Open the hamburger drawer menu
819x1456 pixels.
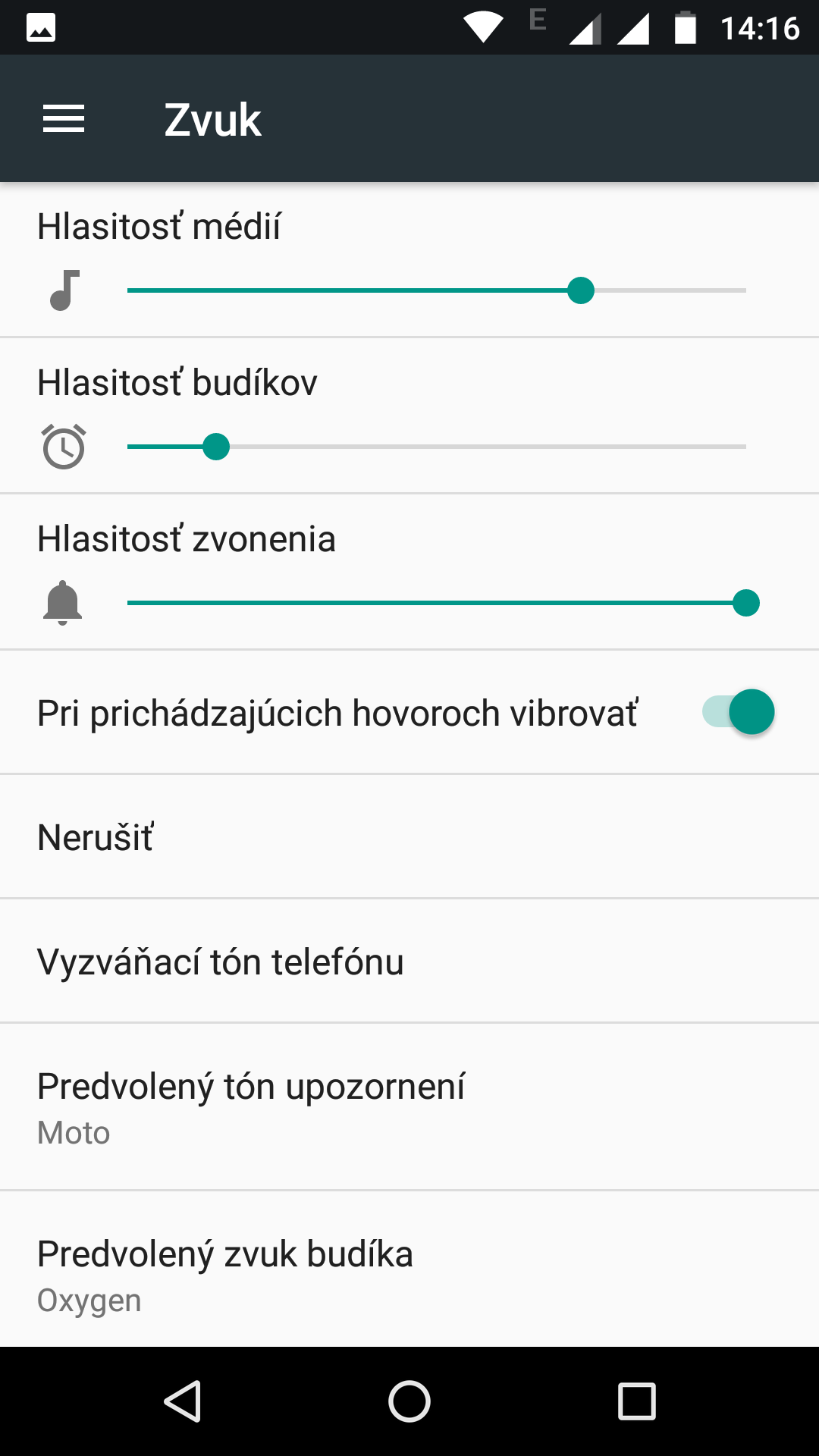(x=64, y=119)
